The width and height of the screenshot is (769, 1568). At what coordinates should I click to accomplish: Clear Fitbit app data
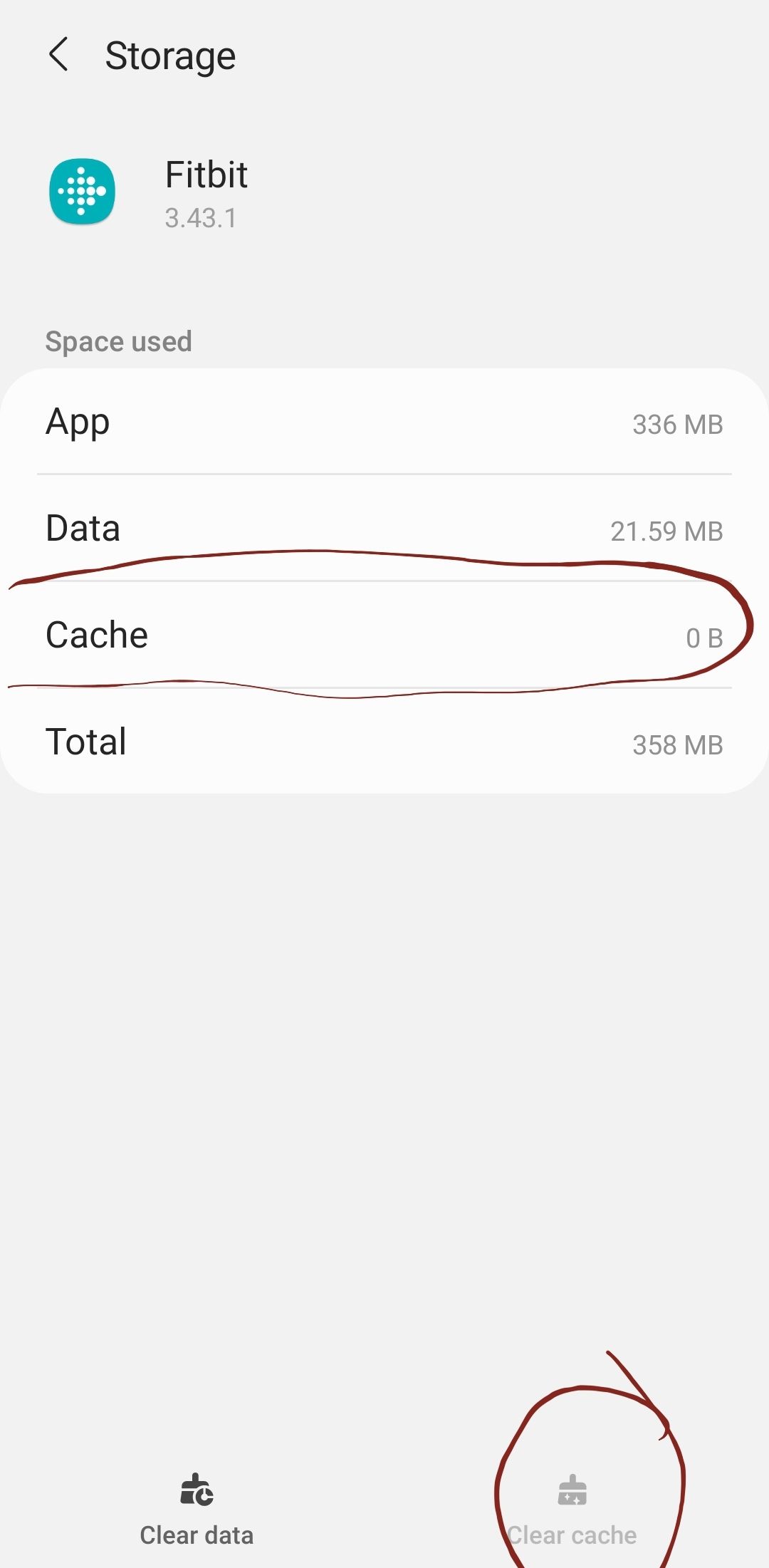(x=197, y=1509)
